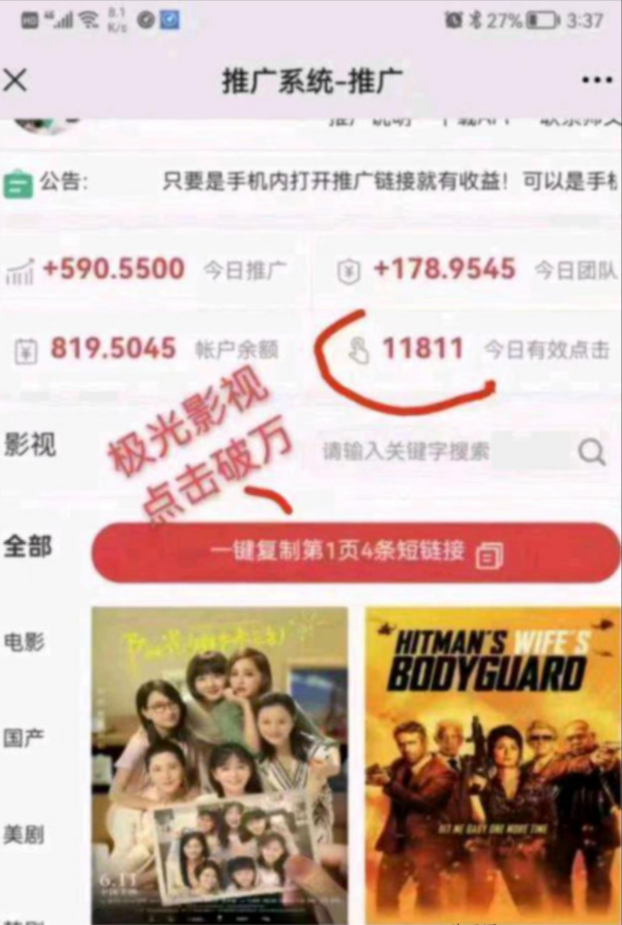Copy the 4 short links on page 1
The width and height of the screenshot is (622, 925).
(x=355, y=552)
